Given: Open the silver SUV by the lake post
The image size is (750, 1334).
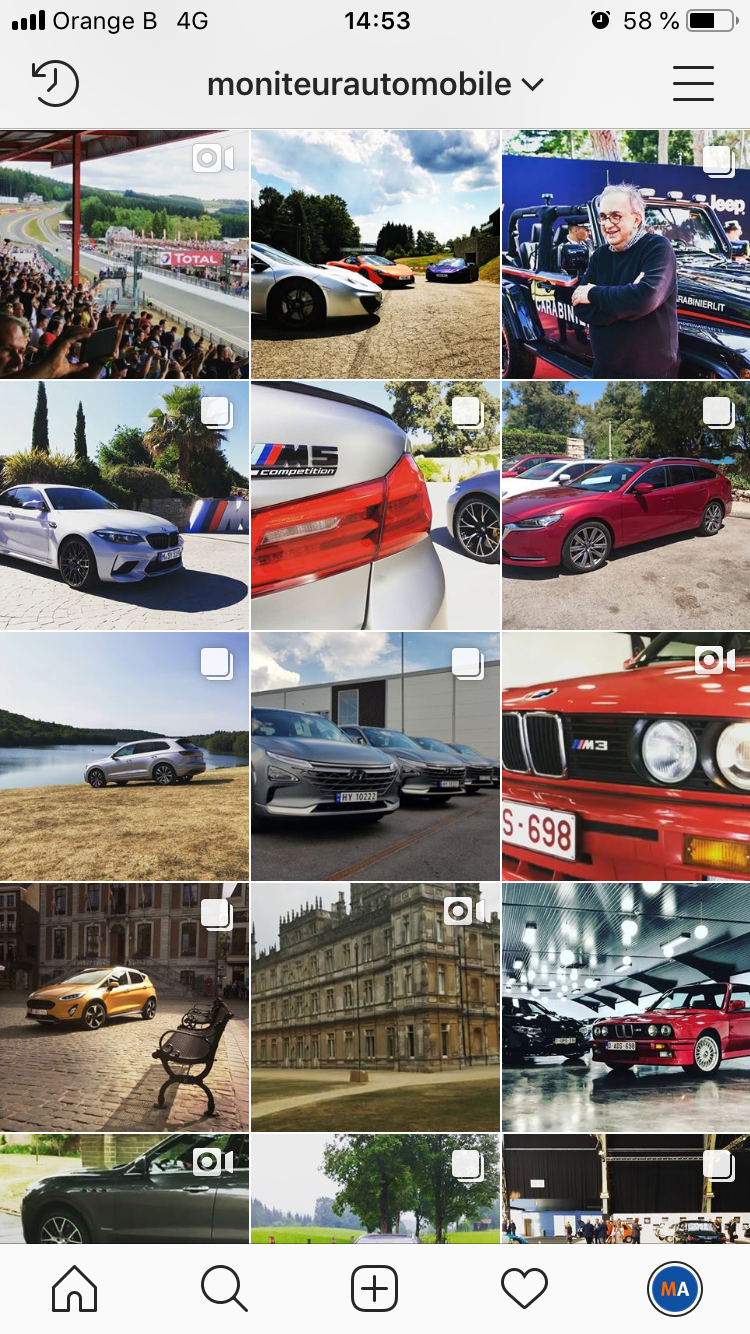Looking at the screenshot, I should click(x=124, y=756).
